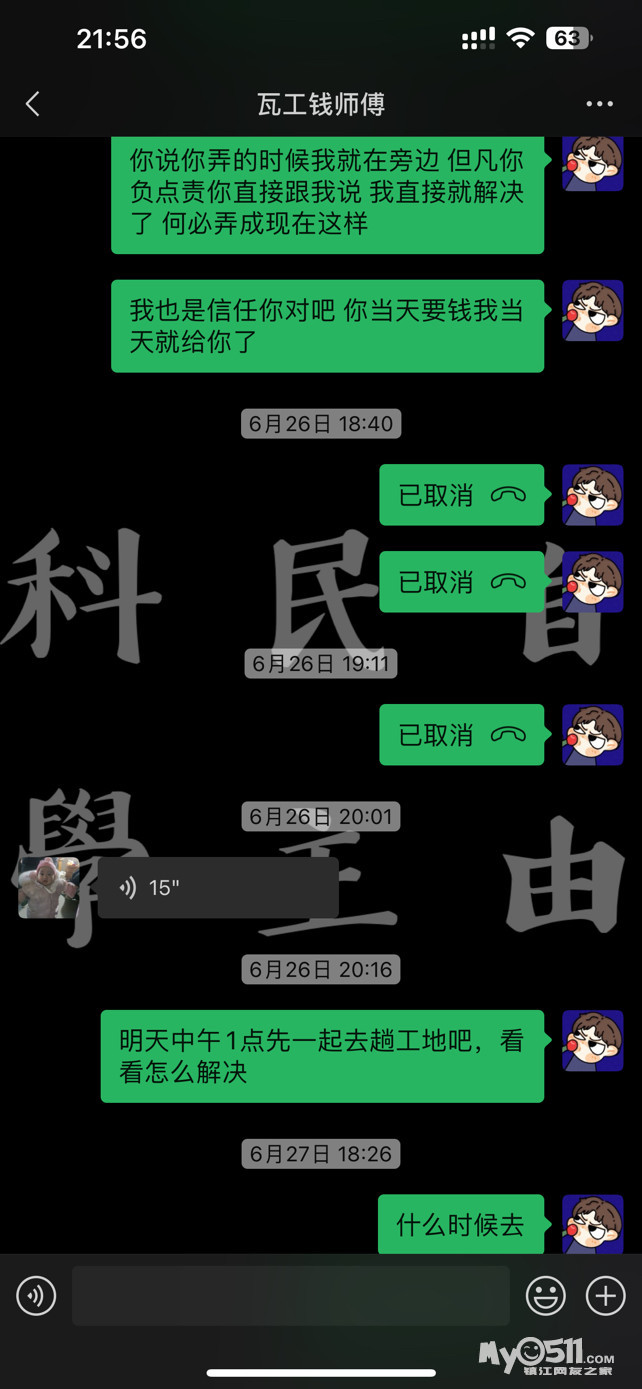642x1389 pixels.
Task: Redial the cancelled call at 19:11
Action: (x=461, y=735)
